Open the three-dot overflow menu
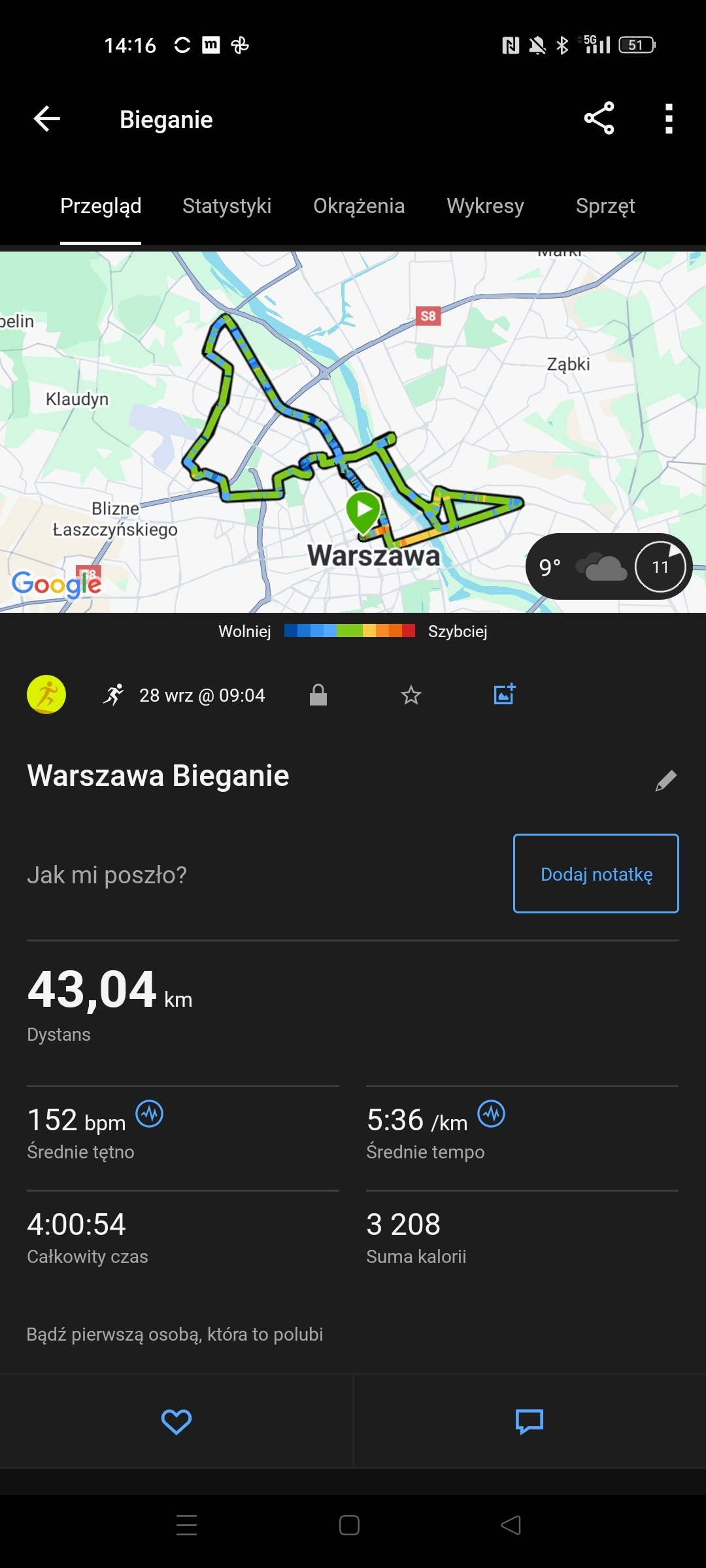 [x=668, y=119]
